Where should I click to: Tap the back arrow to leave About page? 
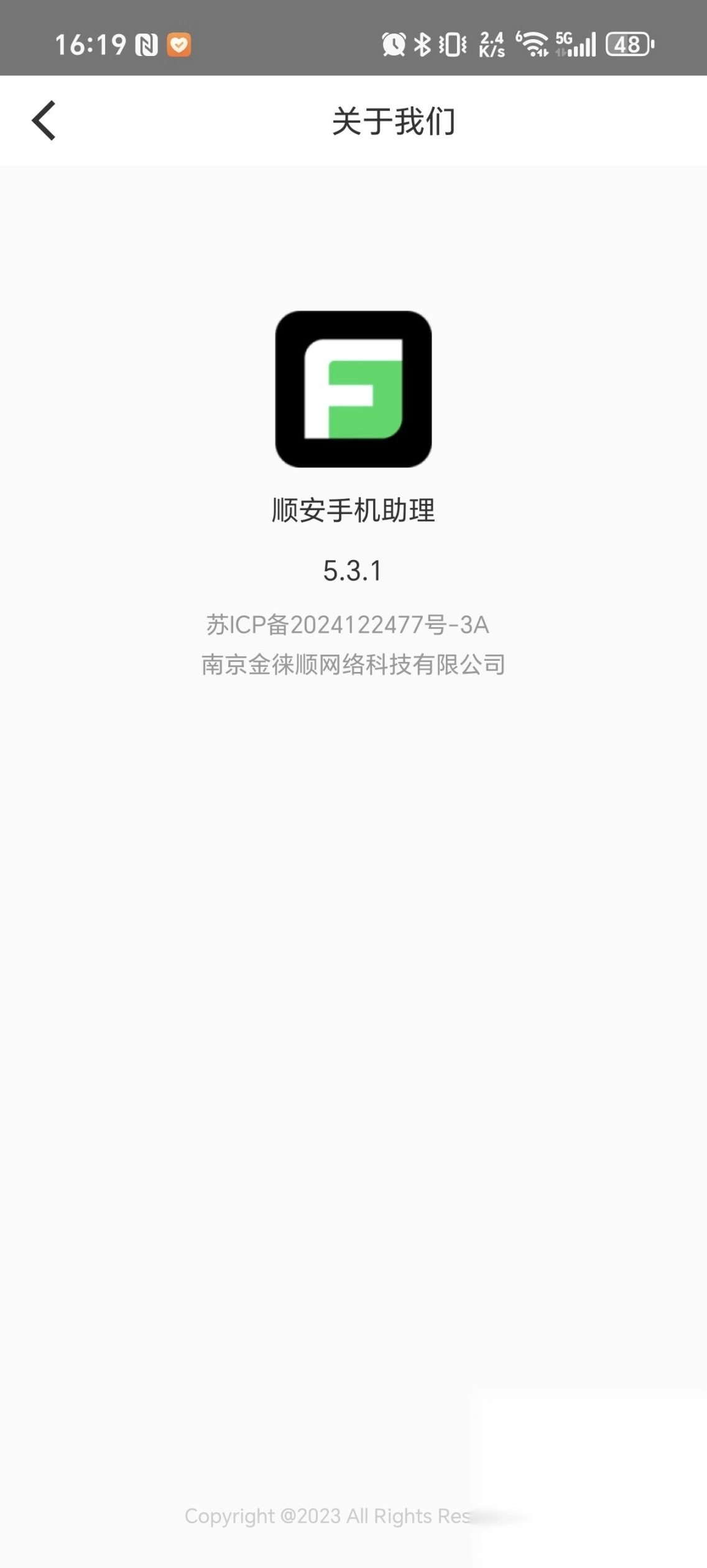point(44,120)
